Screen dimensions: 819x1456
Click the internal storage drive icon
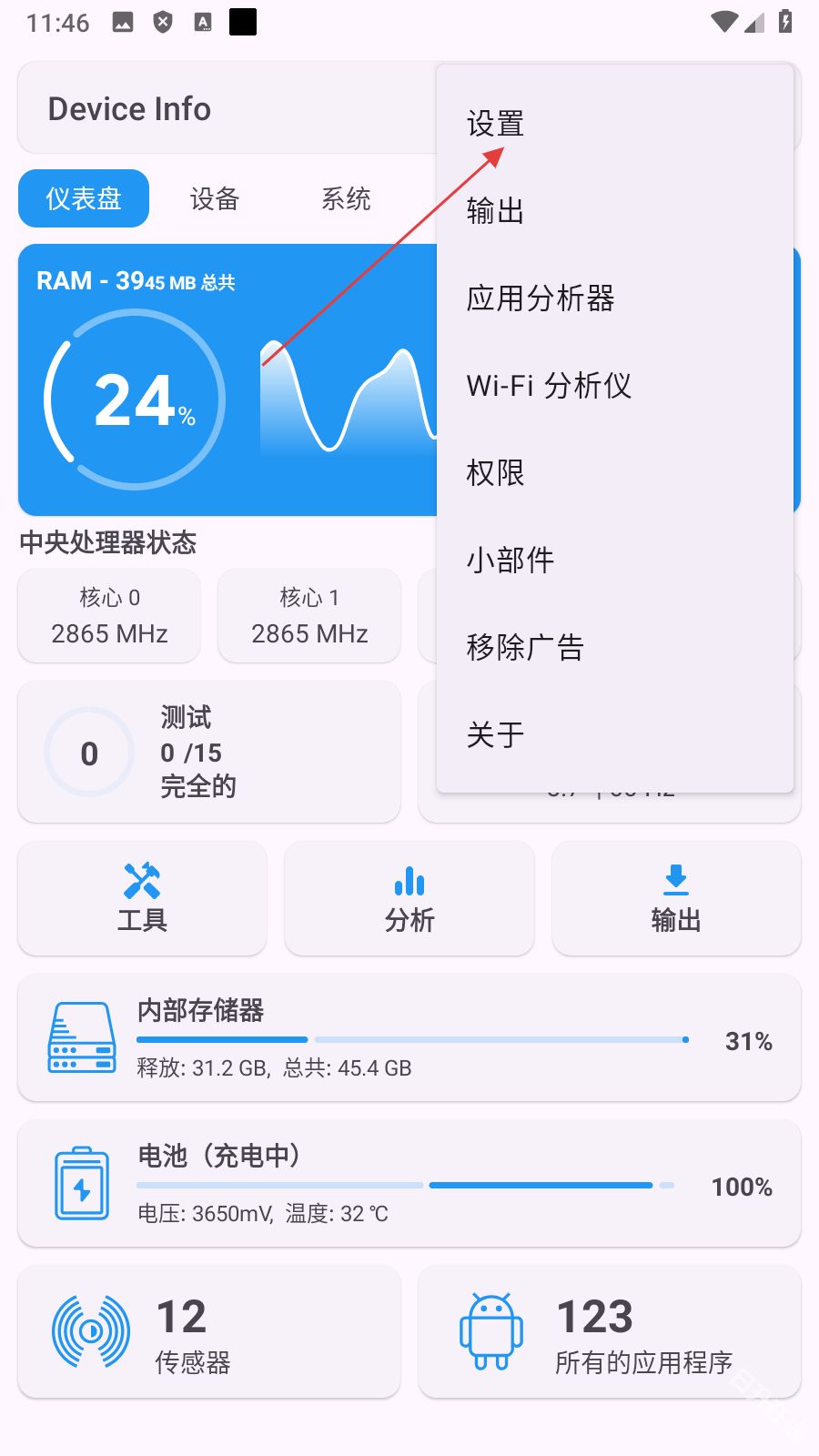click(x=81, y=1037)
